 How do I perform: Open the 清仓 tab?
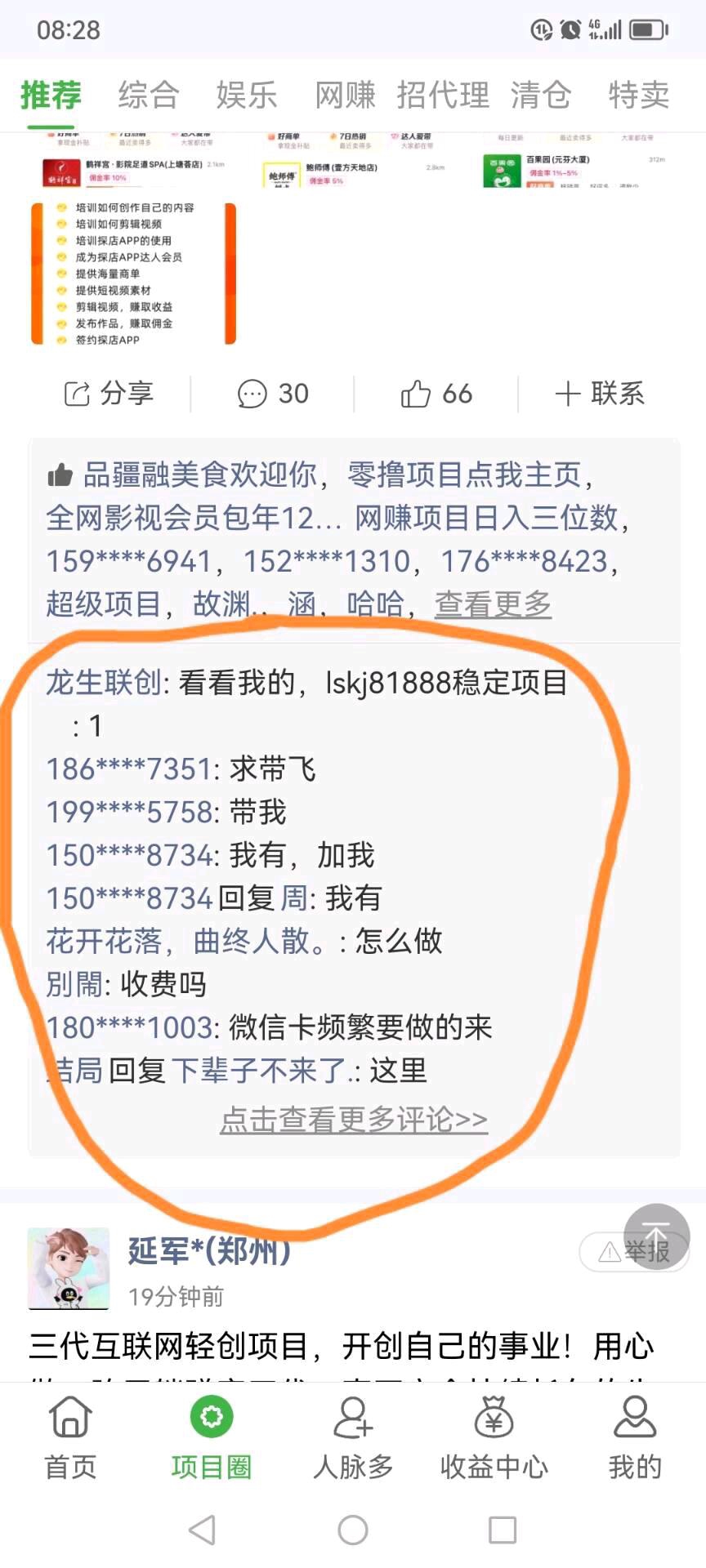[x=541, y=95]
